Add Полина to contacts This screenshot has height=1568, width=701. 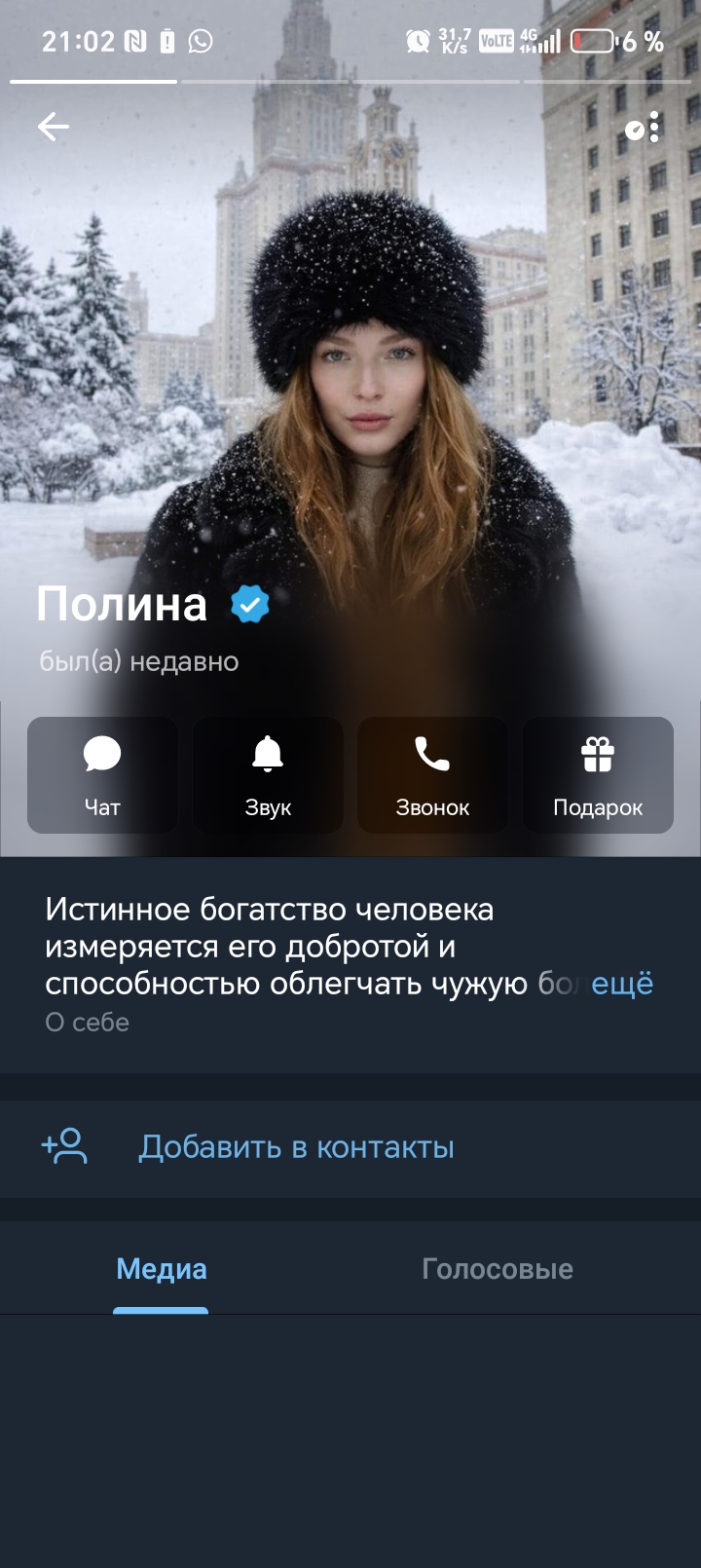pos(296,1147)
